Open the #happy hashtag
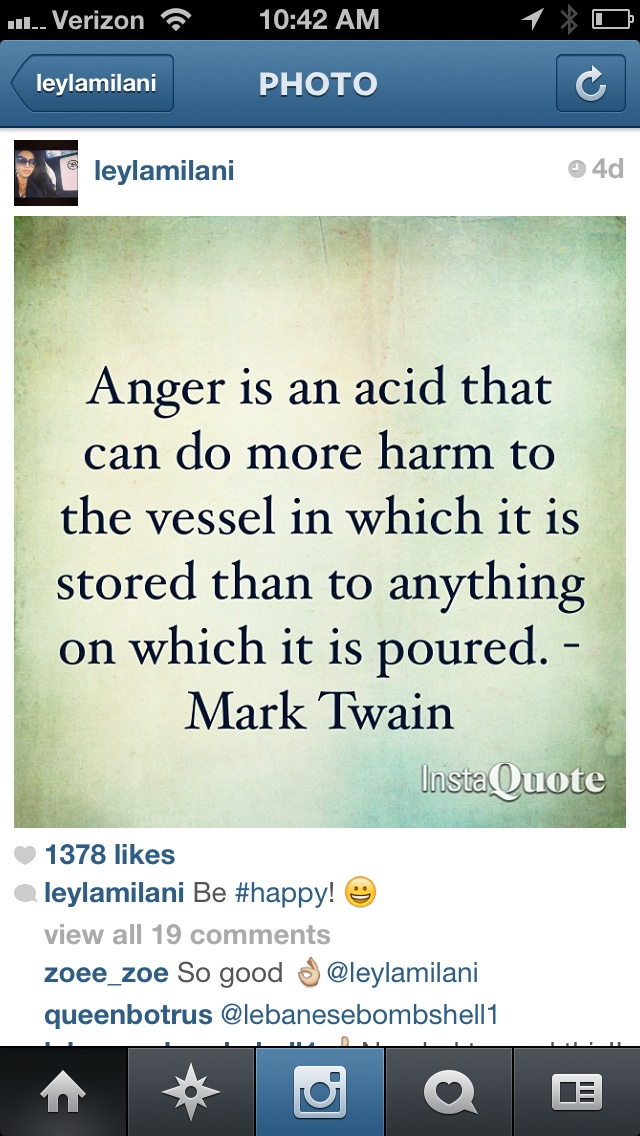This screenshot has width=640, height=1136. (281, 893)
